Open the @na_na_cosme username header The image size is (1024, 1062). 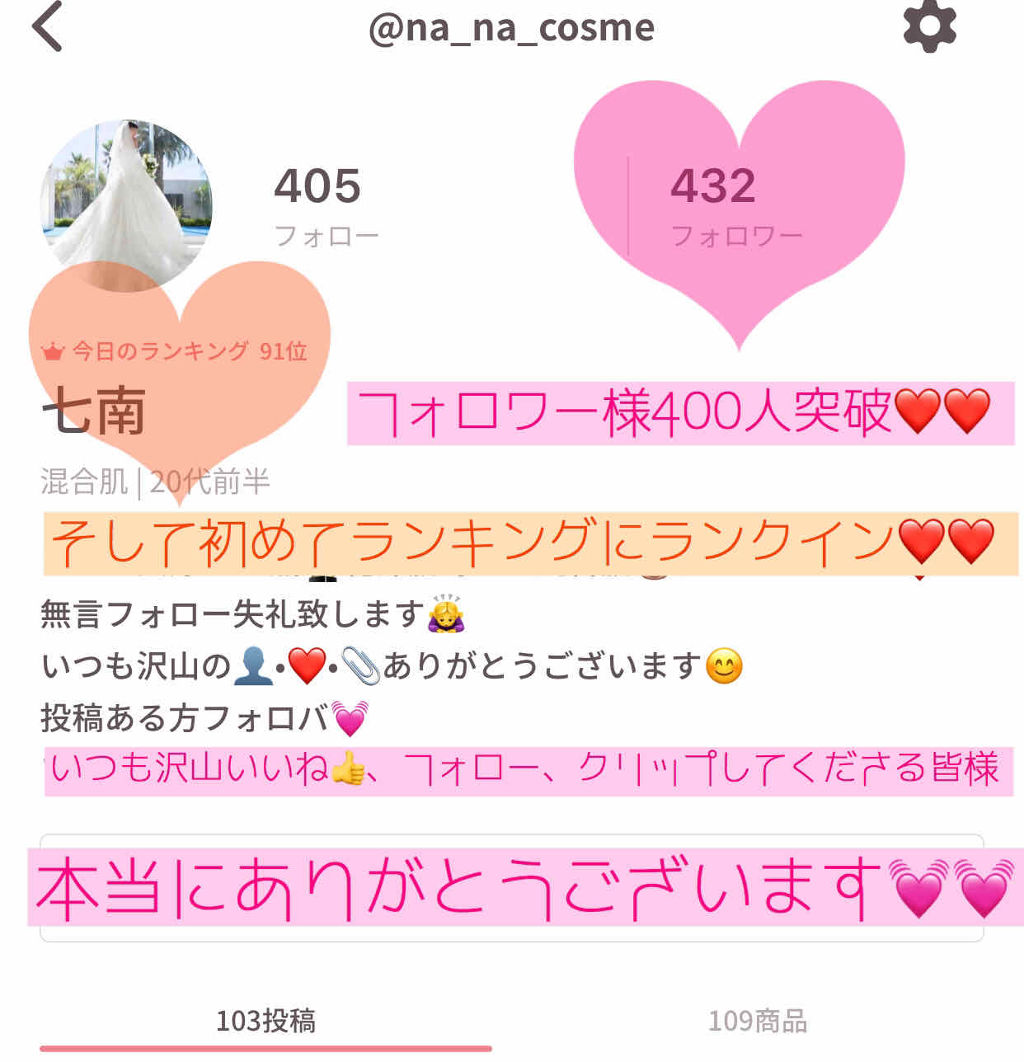coord(511,28)
